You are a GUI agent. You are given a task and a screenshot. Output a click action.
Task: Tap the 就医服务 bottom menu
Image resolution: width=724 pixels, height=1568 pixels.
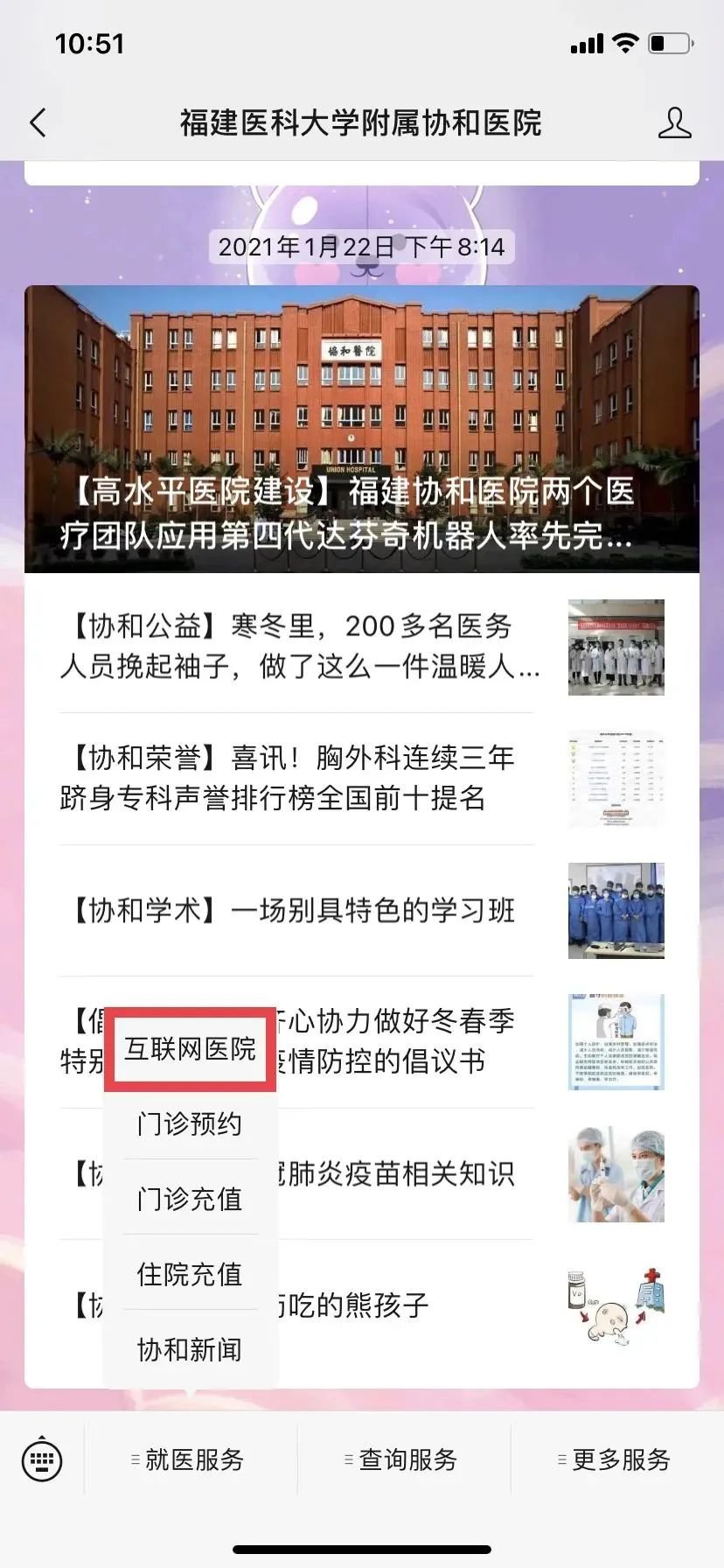tap(190, 1459)
